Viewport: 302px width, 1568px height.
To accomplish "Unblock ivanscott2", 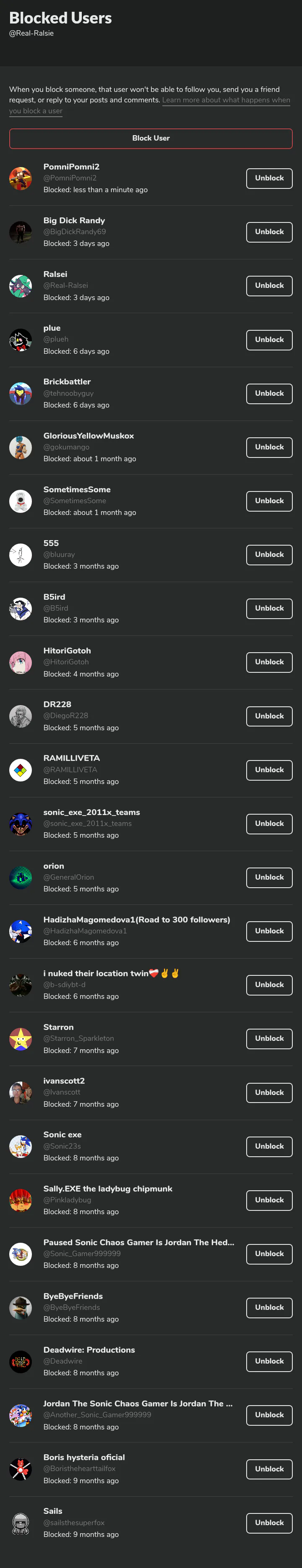I will pos(269,1092).
